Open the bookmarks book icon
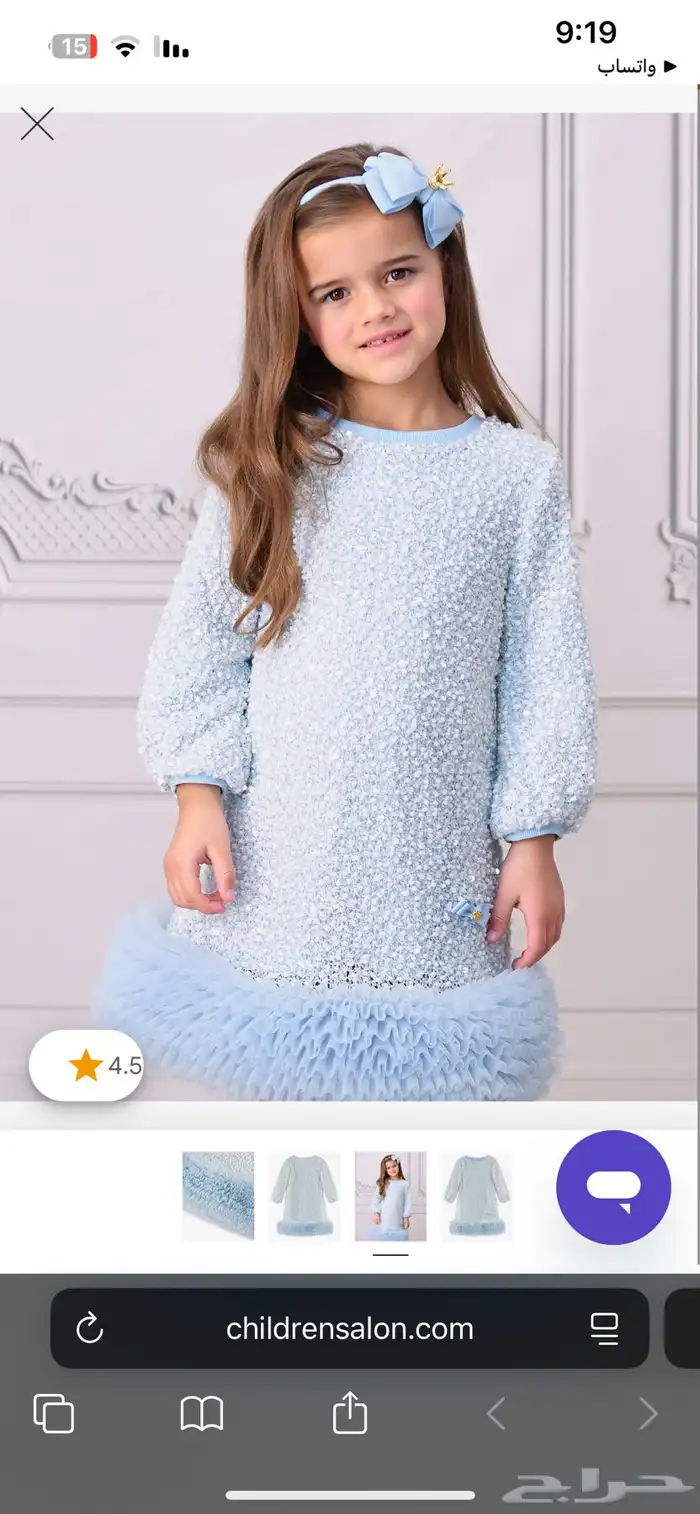This screenshot has width=700, height=1514. coord(201,1414)
